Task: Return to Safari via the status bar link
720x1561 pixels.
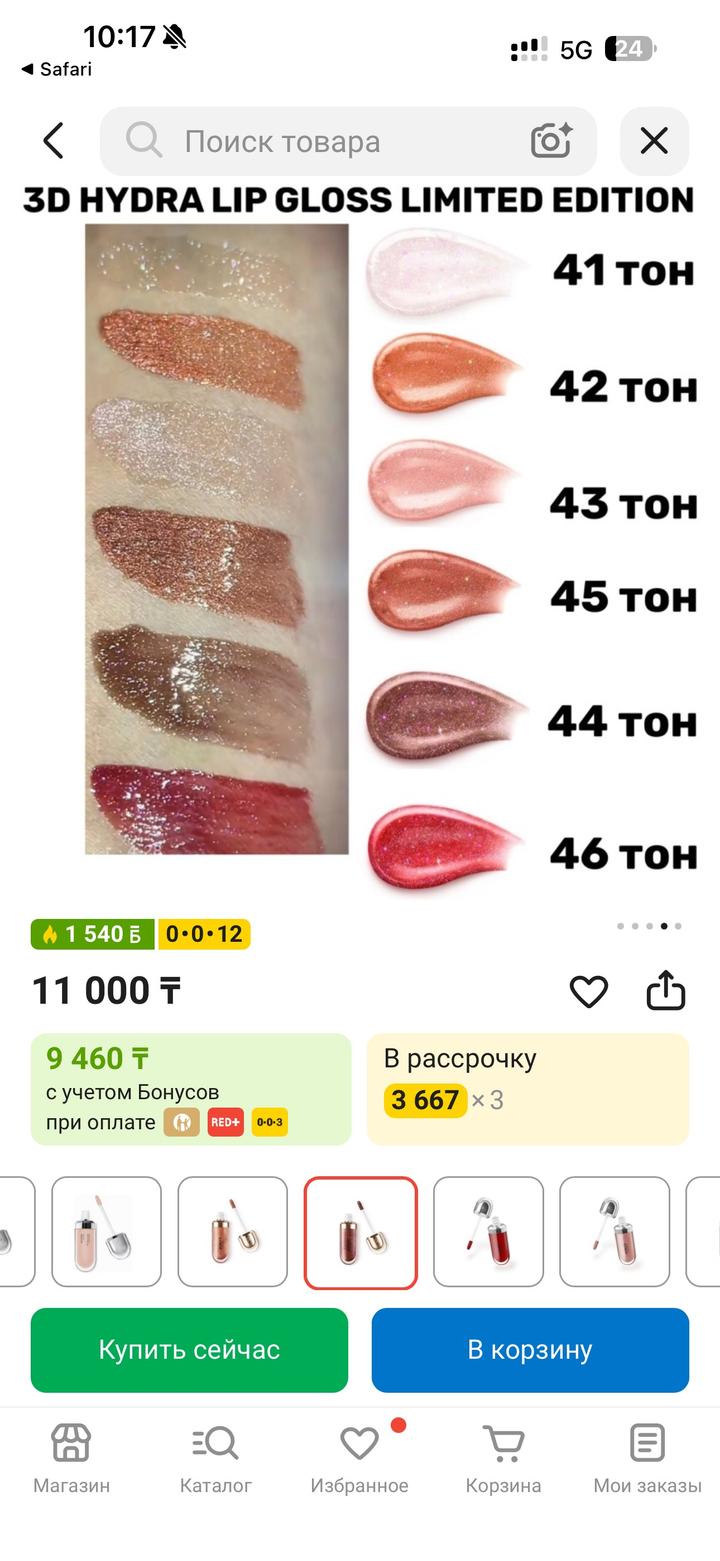Action: coord(56,69)
